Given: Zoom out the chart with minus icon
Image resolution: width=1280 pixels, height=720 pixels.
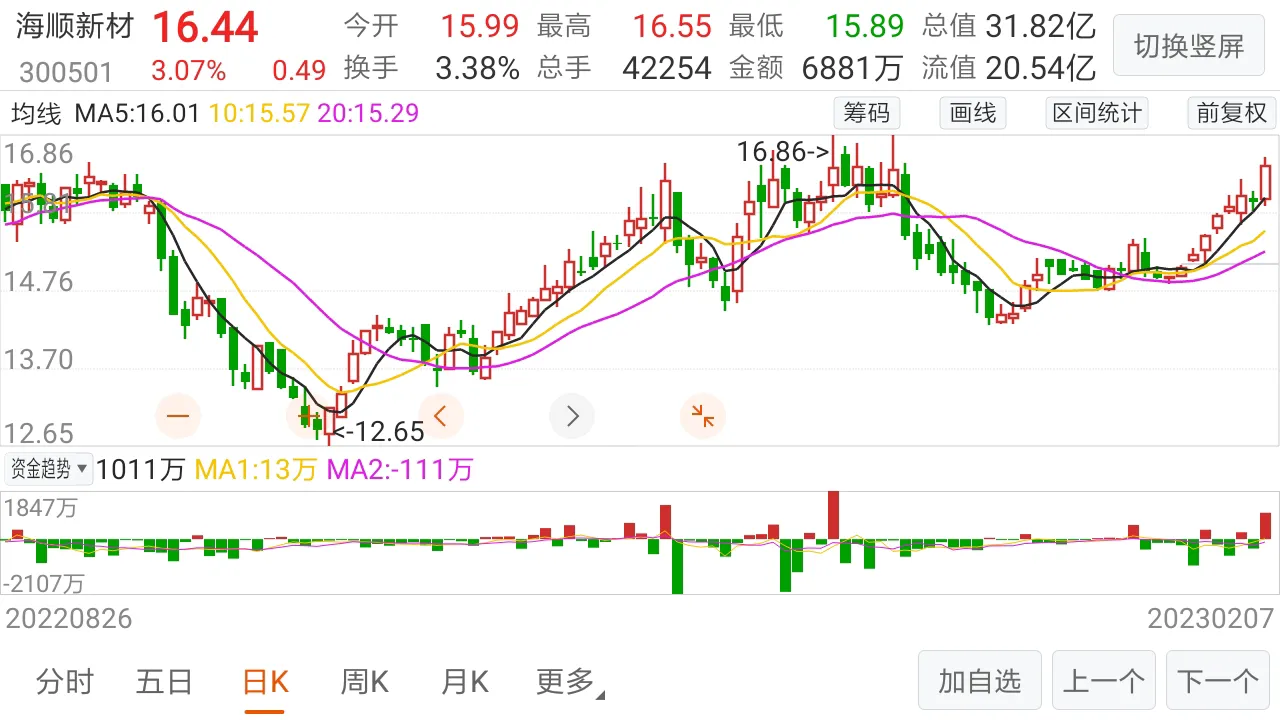Looking at the screenshot, I should pyautogui.click(x=180, y=416).
